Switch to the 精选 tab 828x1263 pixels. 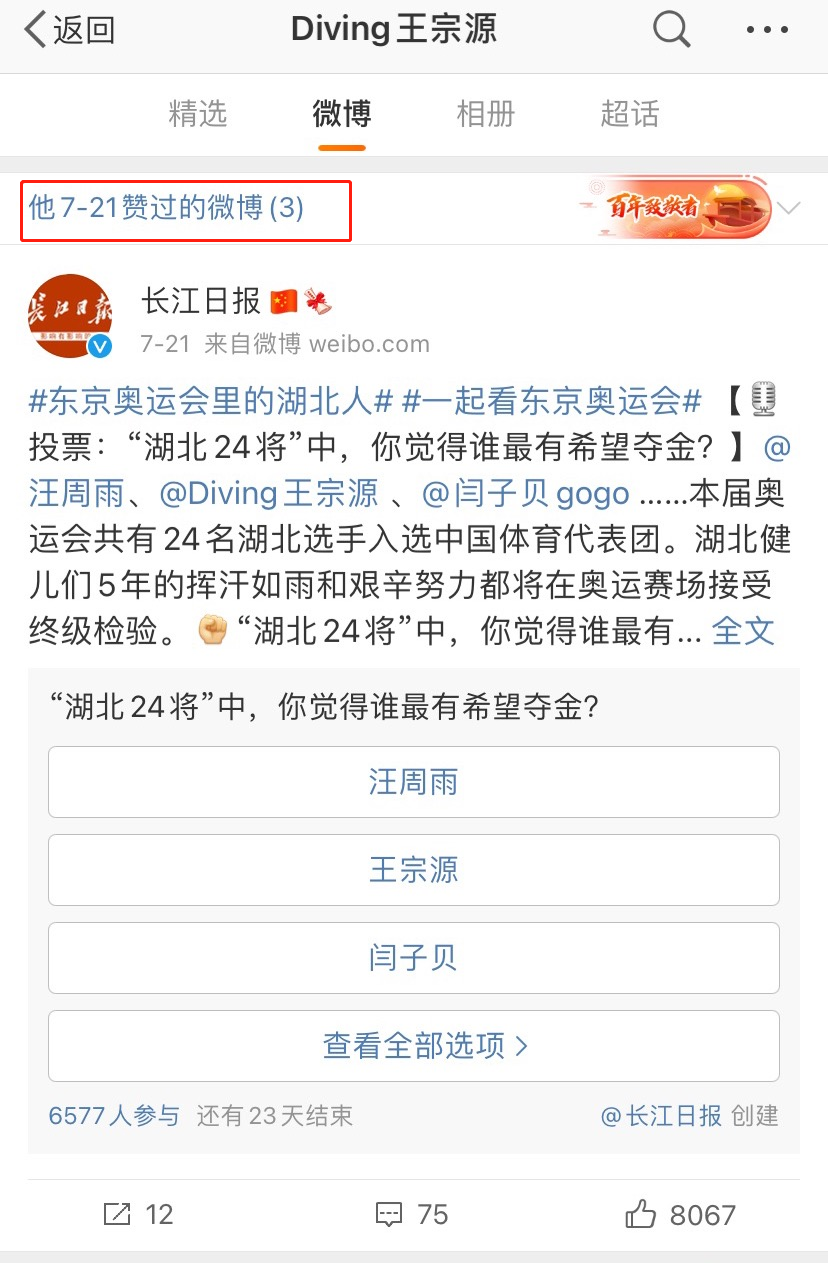(x=198, y=114)
